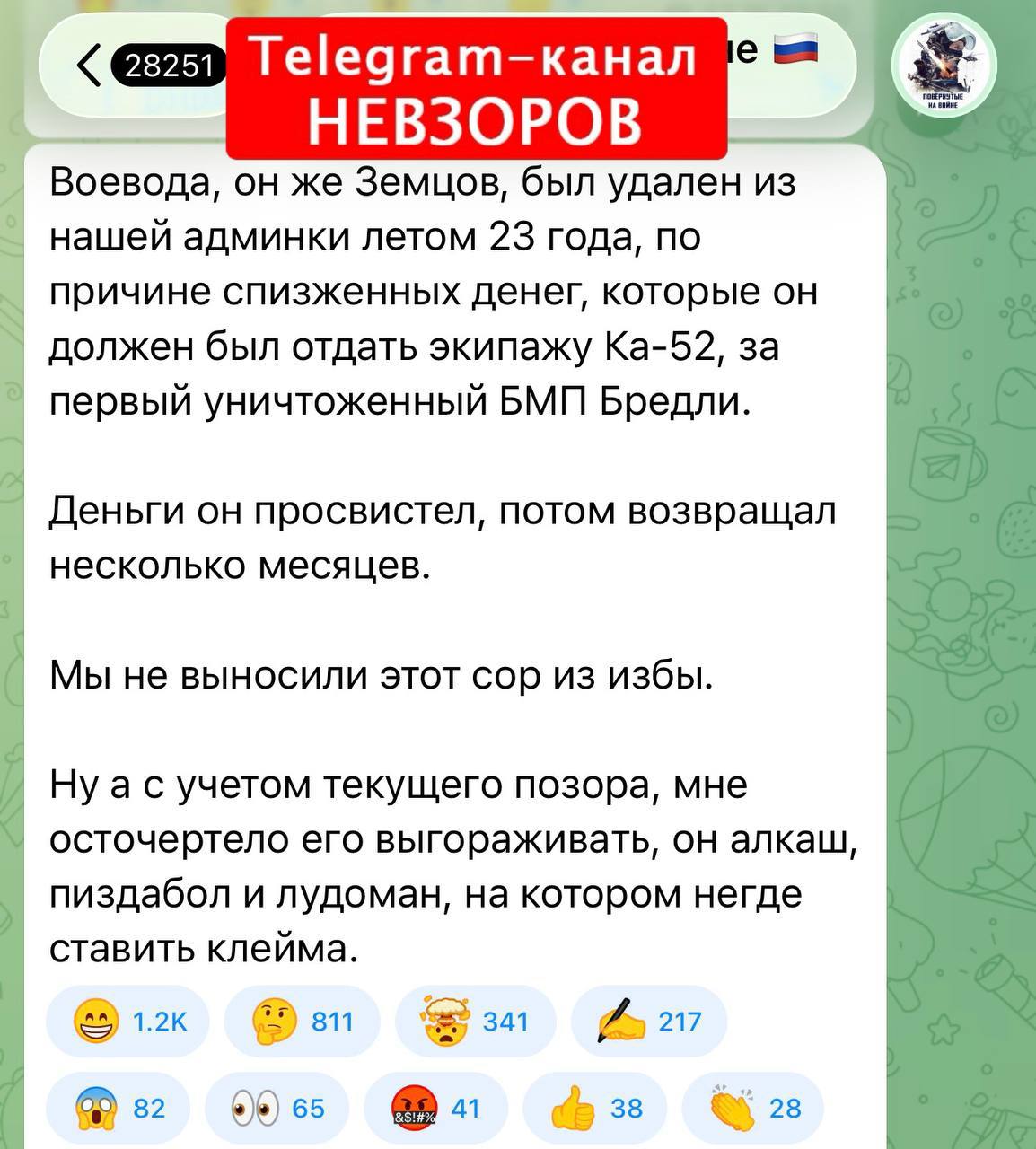This screenshot has height=1149, width=1036.
Task: React with thinking face showing 811
Action: point(303,1022)
